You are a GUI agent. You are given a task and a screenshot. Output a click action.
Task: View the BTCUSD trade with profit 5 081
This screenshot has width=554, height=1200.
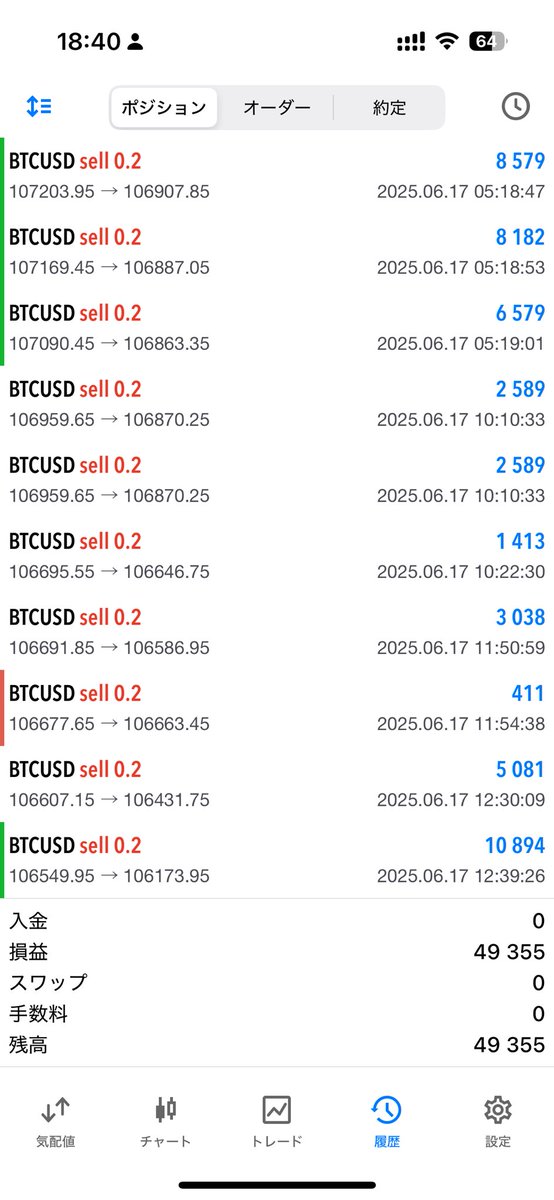pyautogui.click(x=277, y=783)
